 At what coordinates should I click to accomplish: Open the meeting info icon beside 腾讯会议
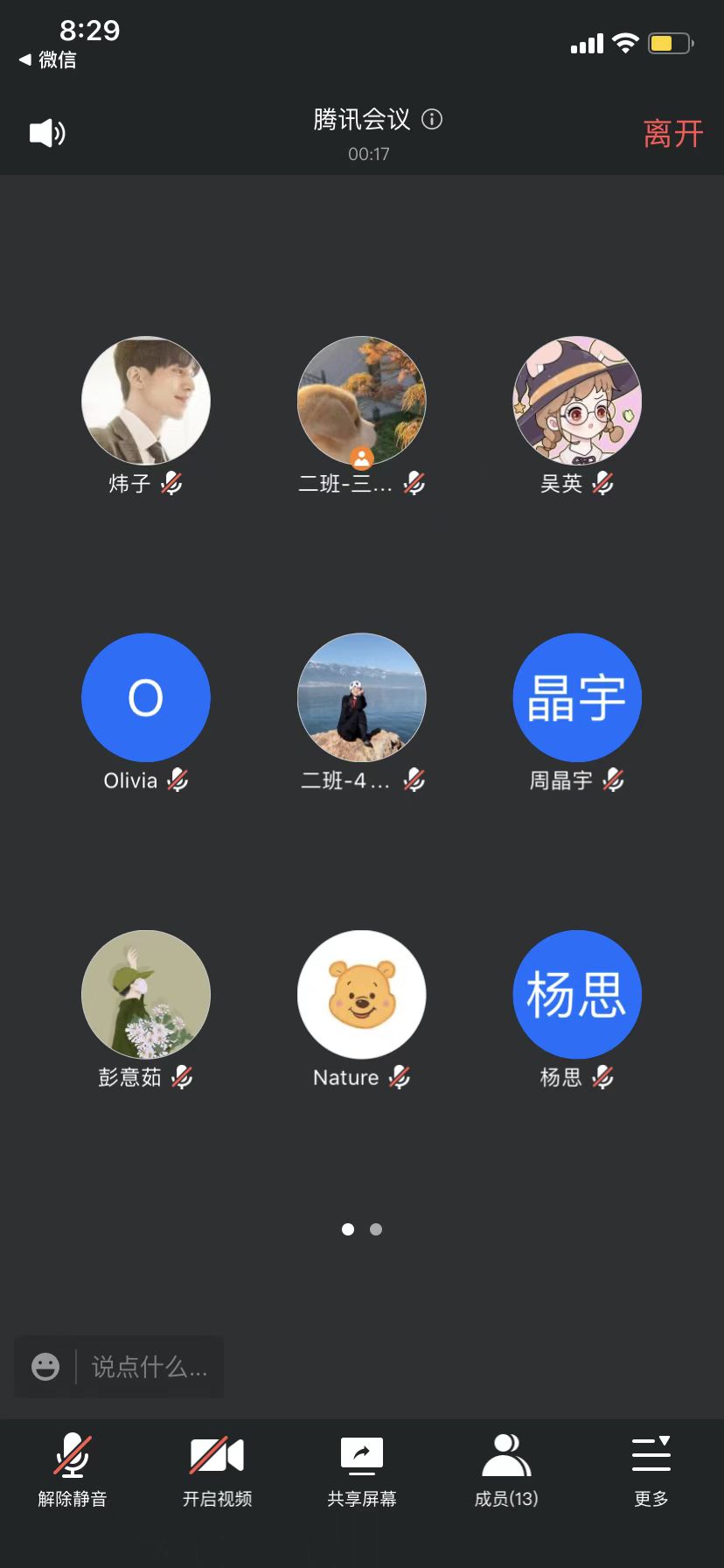[x=432, y=119]
